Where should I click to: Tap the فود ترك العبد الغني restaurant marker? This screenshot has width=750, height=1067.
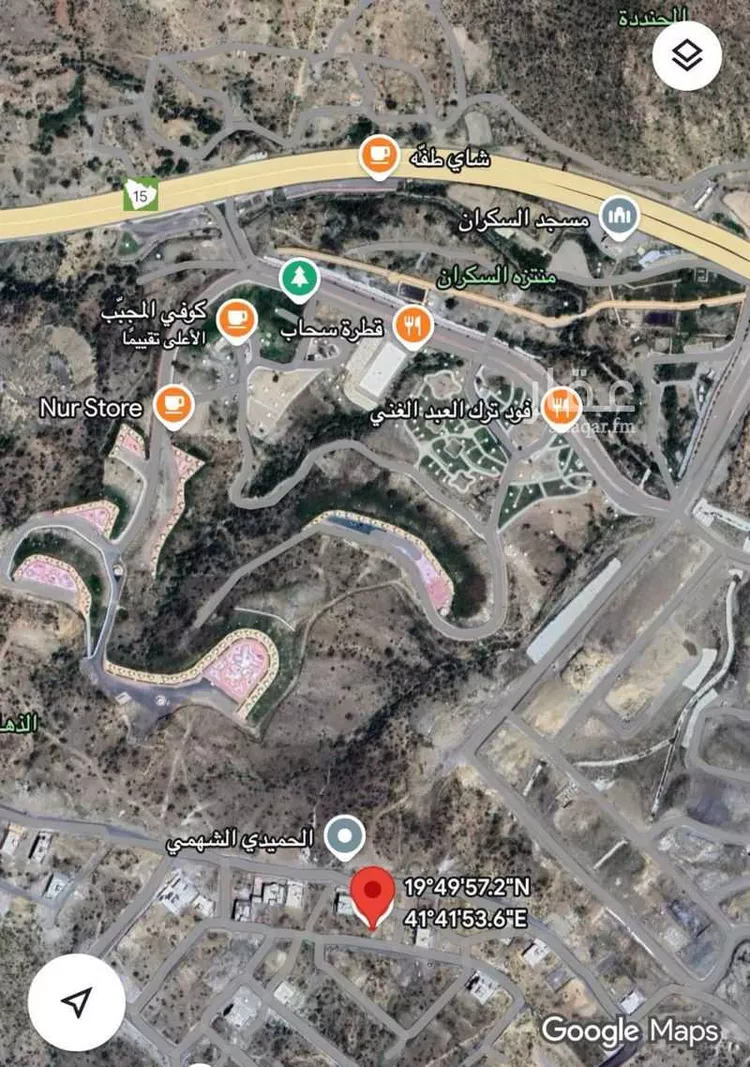point(561,406)
